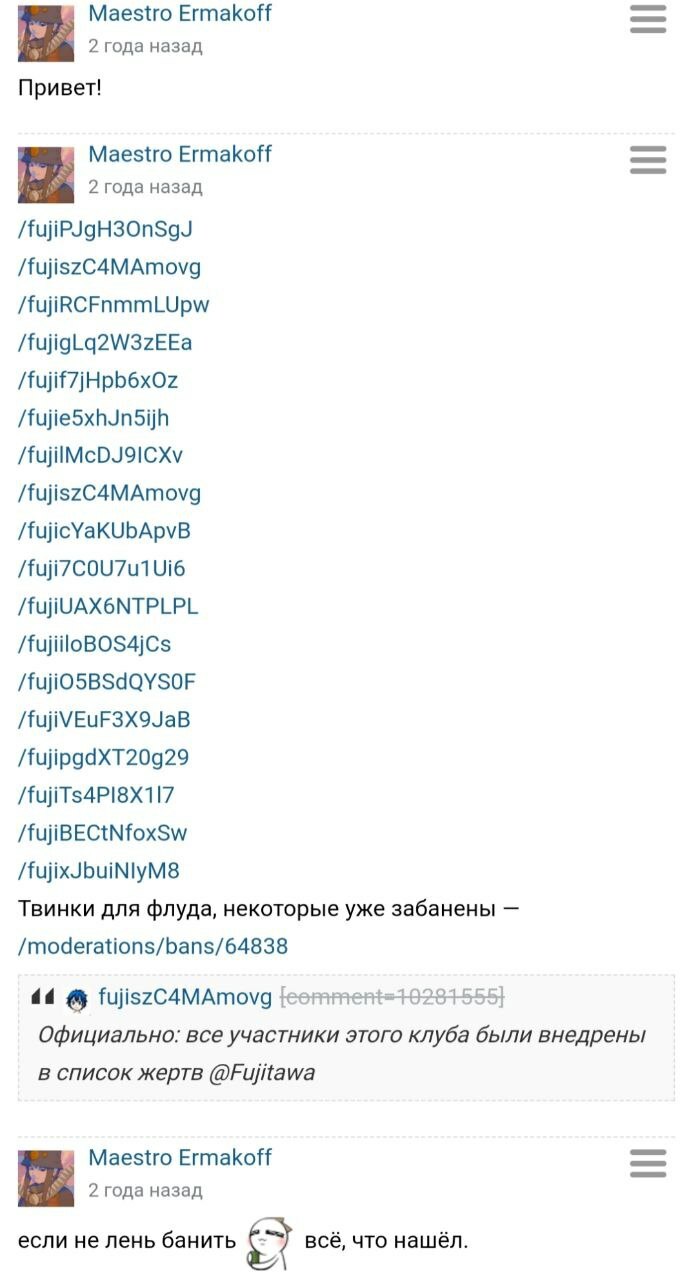The height and width of the screenshot is (1280, 692).
Task: Open the /fujiO5BSdQYS0F link
Action: click(107, 682)
